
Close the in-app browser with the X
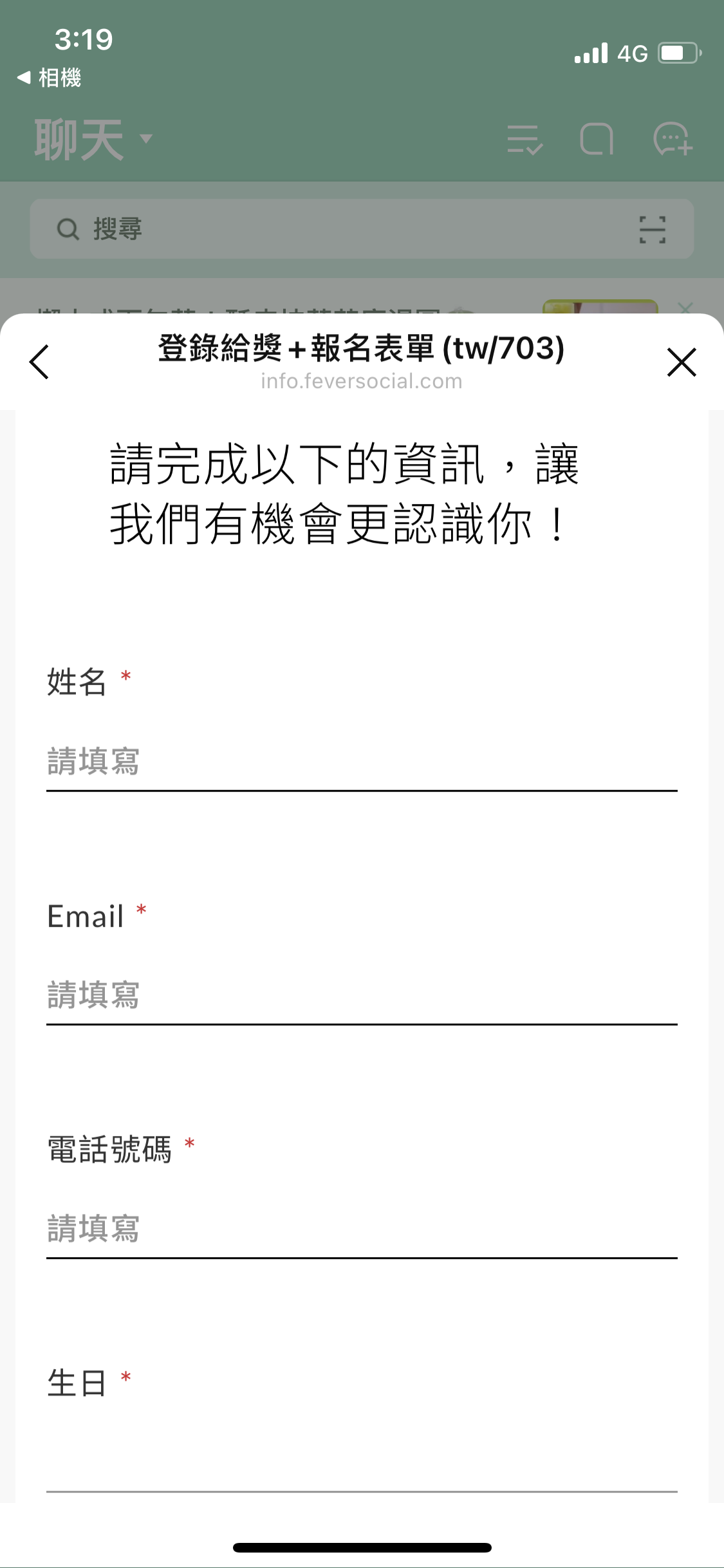682,362
